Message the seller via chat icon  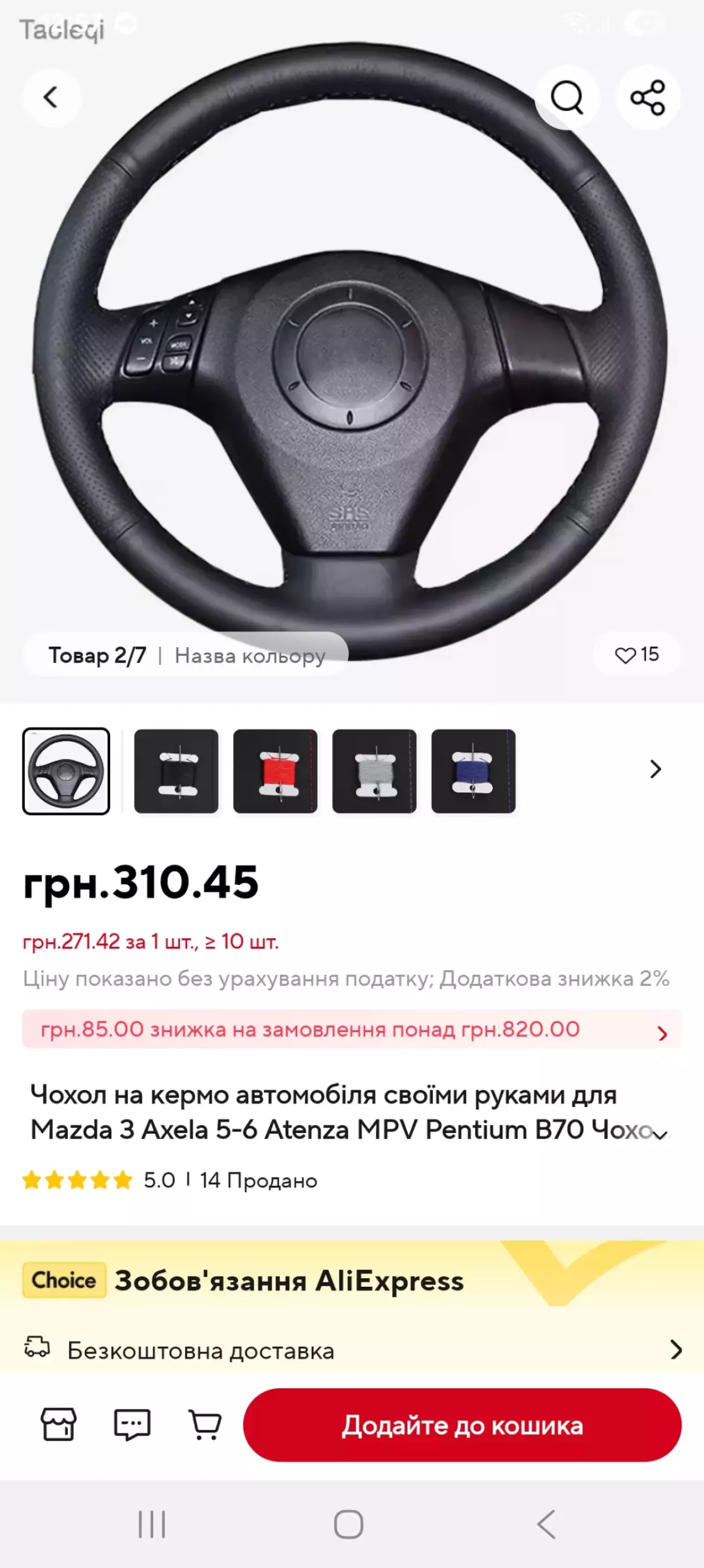click(x=132, y=1424)
